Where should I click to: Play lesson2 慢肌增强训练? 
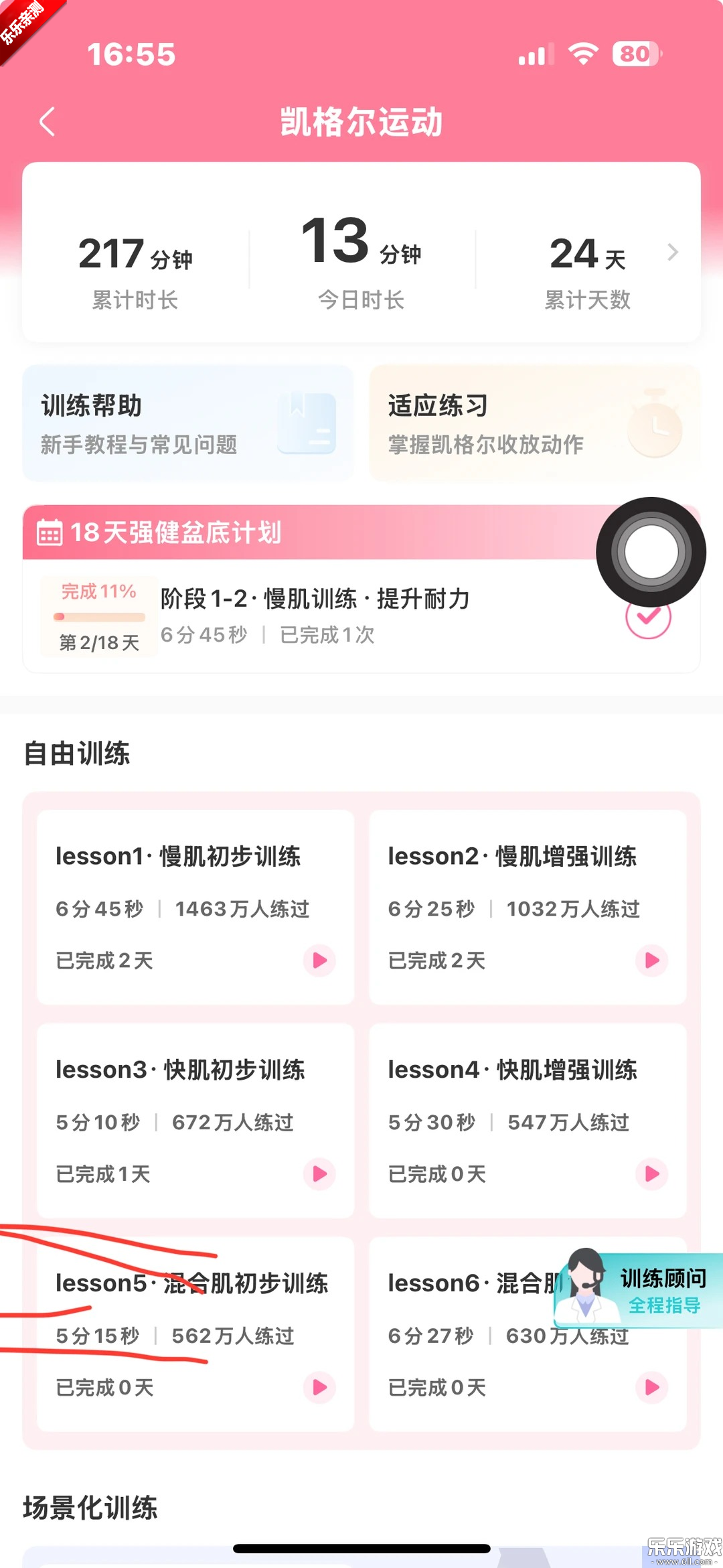coord(651,960)
